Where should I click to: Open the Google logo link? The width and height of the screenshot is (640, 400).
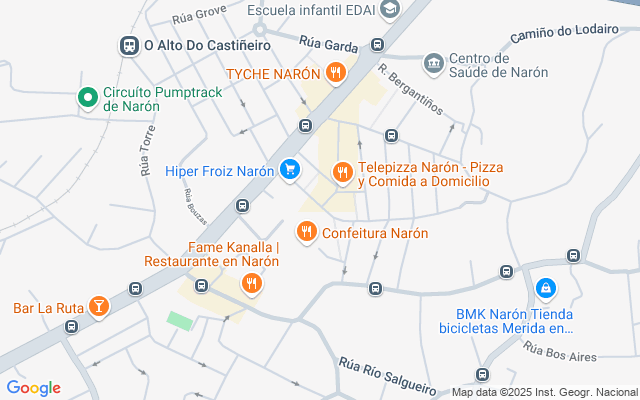tap(33, 388)
